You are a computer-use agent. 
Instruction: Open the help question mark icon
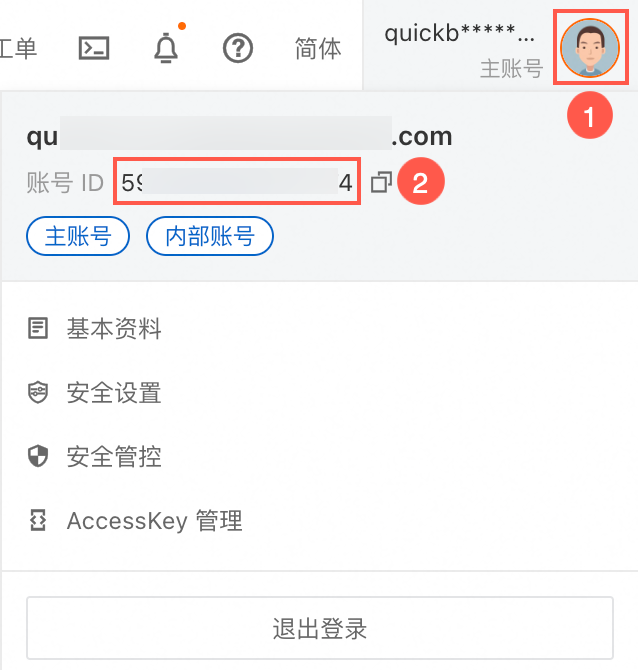pos(238,48)
